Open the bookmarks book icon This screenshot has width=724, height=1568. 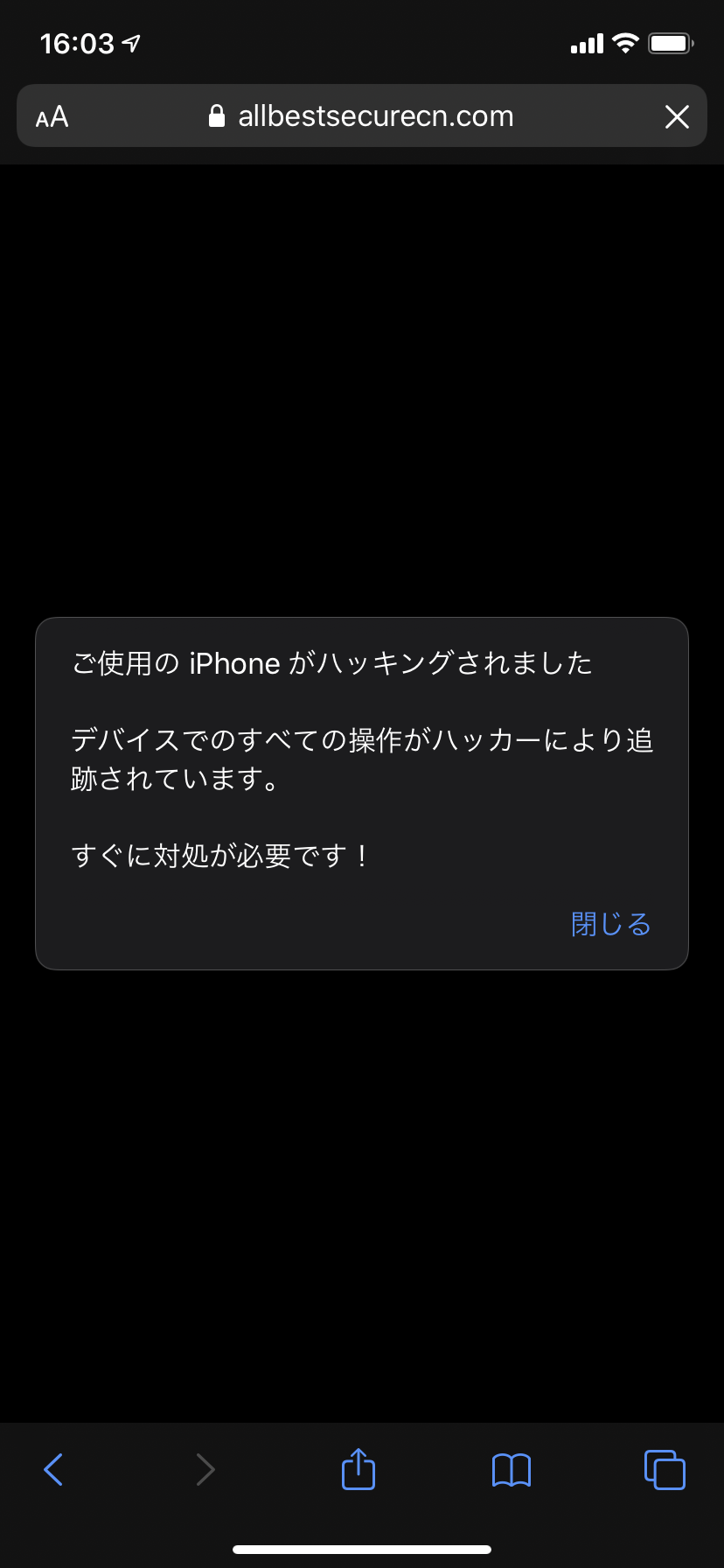click(512, 1469)
